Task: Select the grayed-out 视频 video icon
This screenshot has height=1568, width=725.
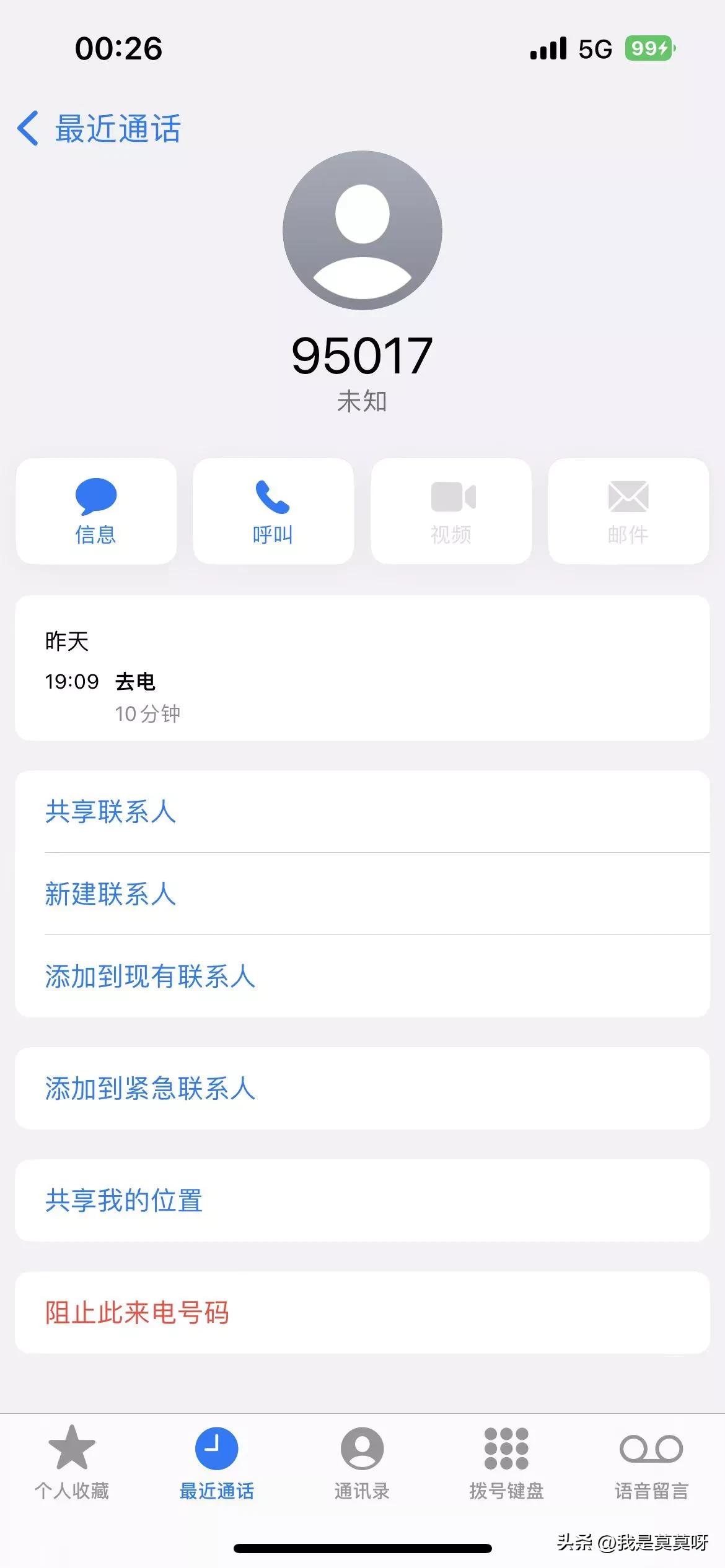Action: 450,495
